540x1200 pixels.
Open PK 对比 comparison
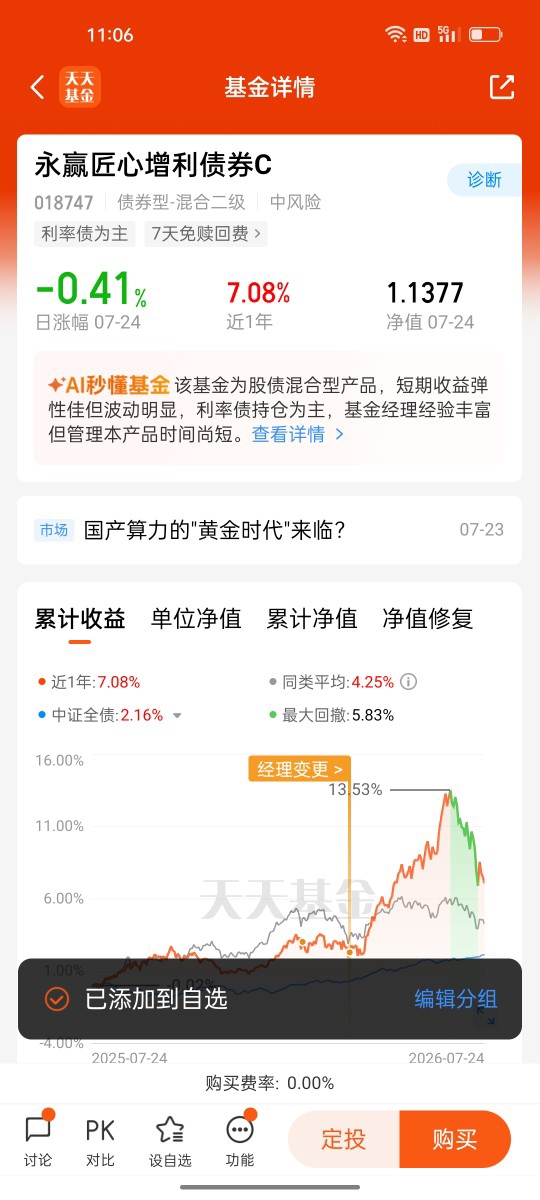coord(100,1139)
